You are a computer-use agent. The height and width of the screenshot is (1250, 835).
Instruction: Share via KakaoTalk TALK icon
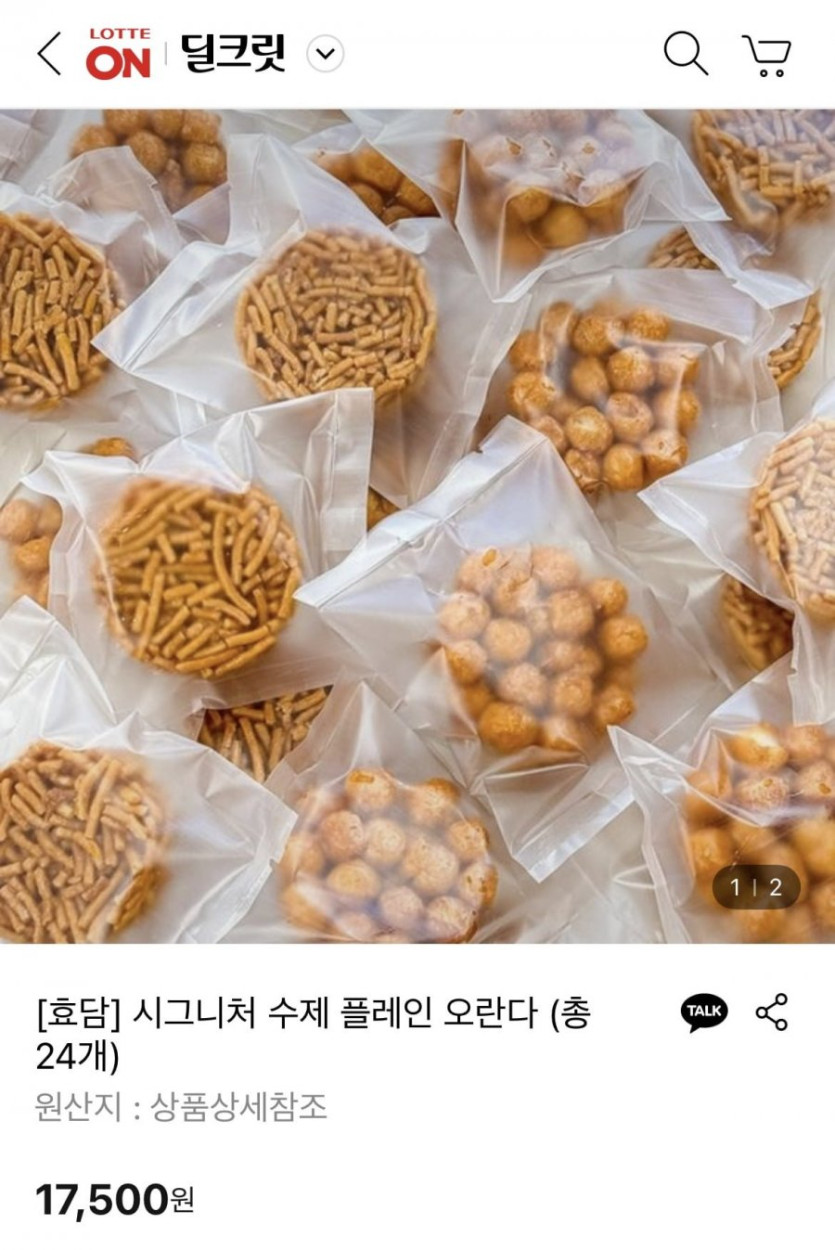click(704, 1011)
